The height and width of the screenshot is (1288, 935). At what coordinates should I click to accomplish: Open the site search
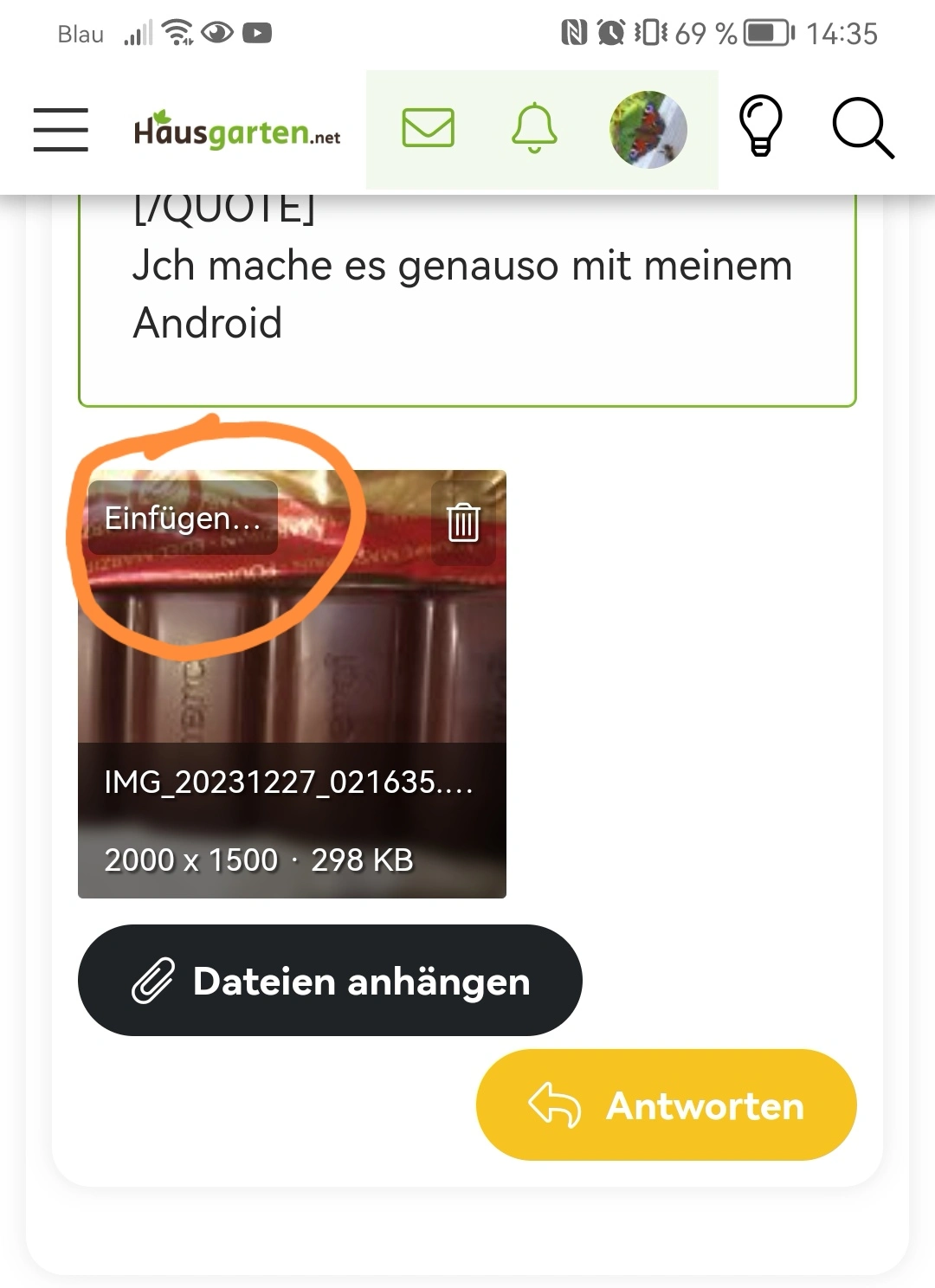click(x=861, y=128)
